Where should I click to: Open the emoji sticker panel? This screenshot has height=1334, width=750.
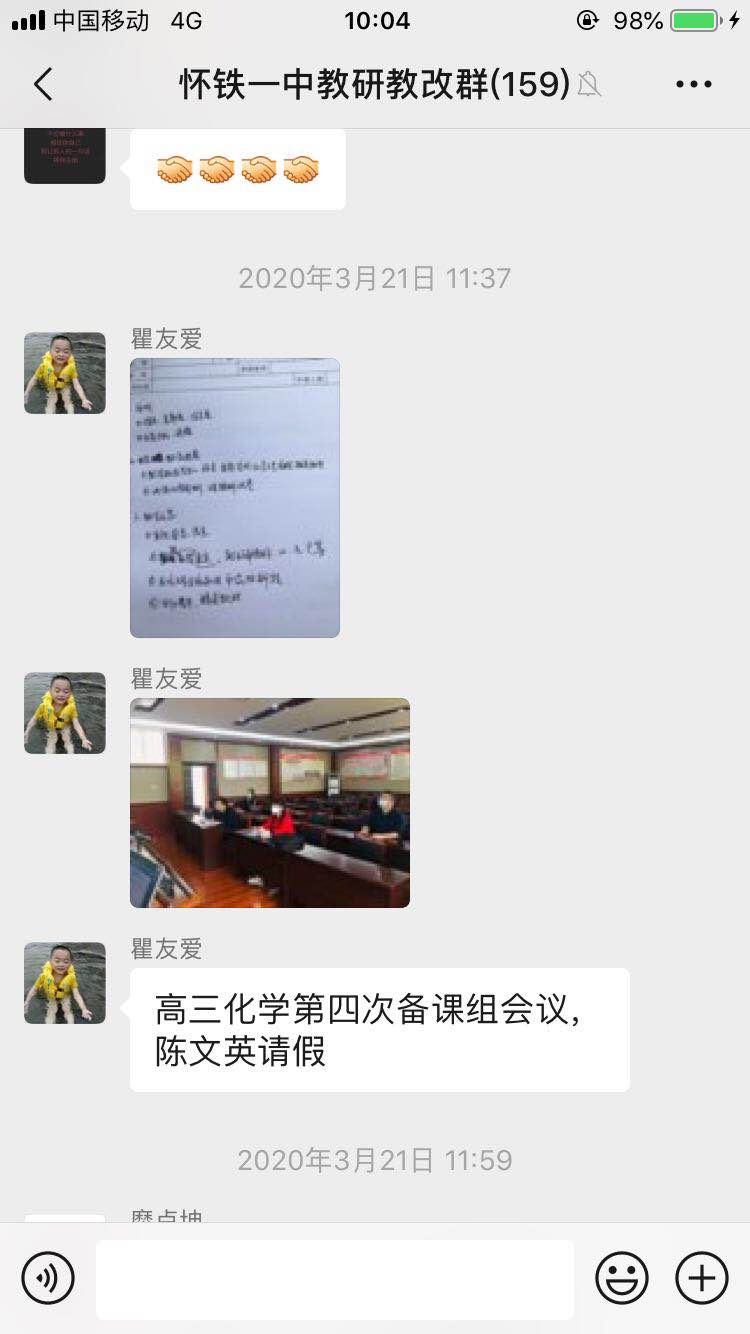[621, 1278]
